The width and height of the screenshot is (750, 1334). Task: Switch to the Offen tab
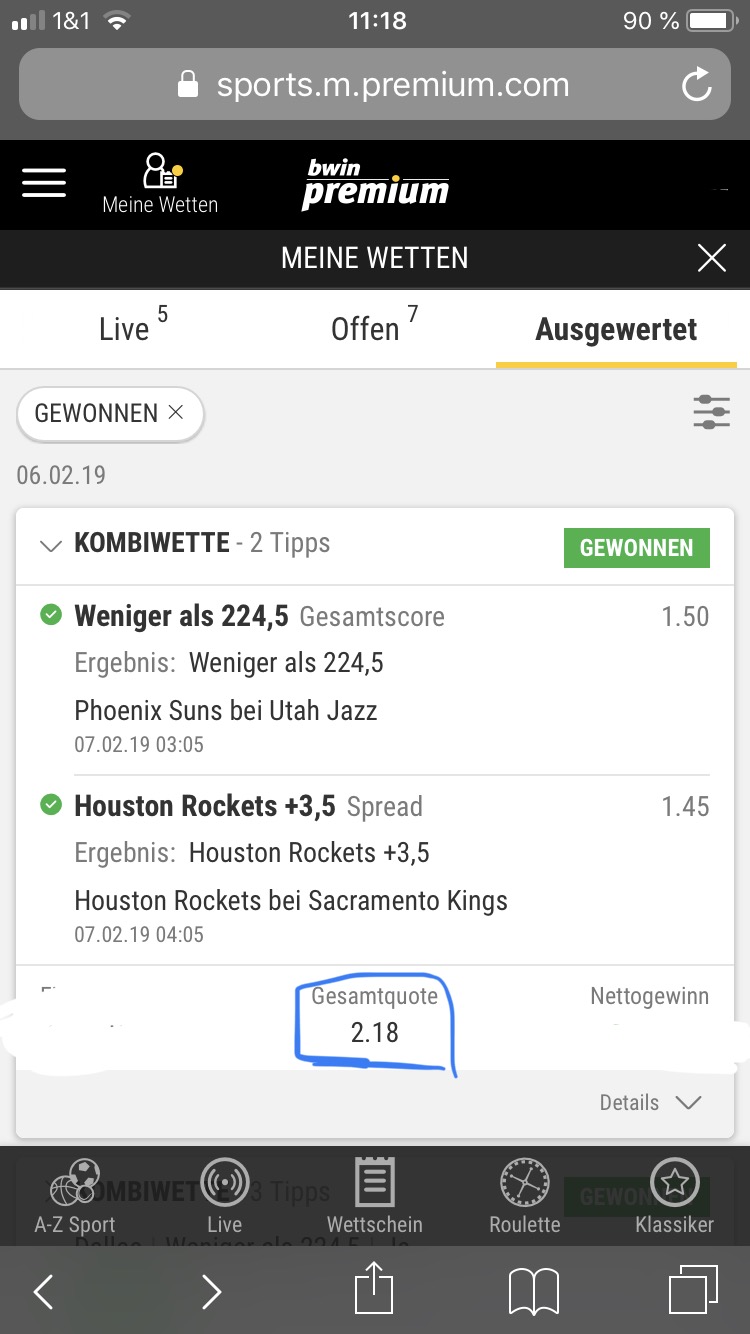click(374, 328)
